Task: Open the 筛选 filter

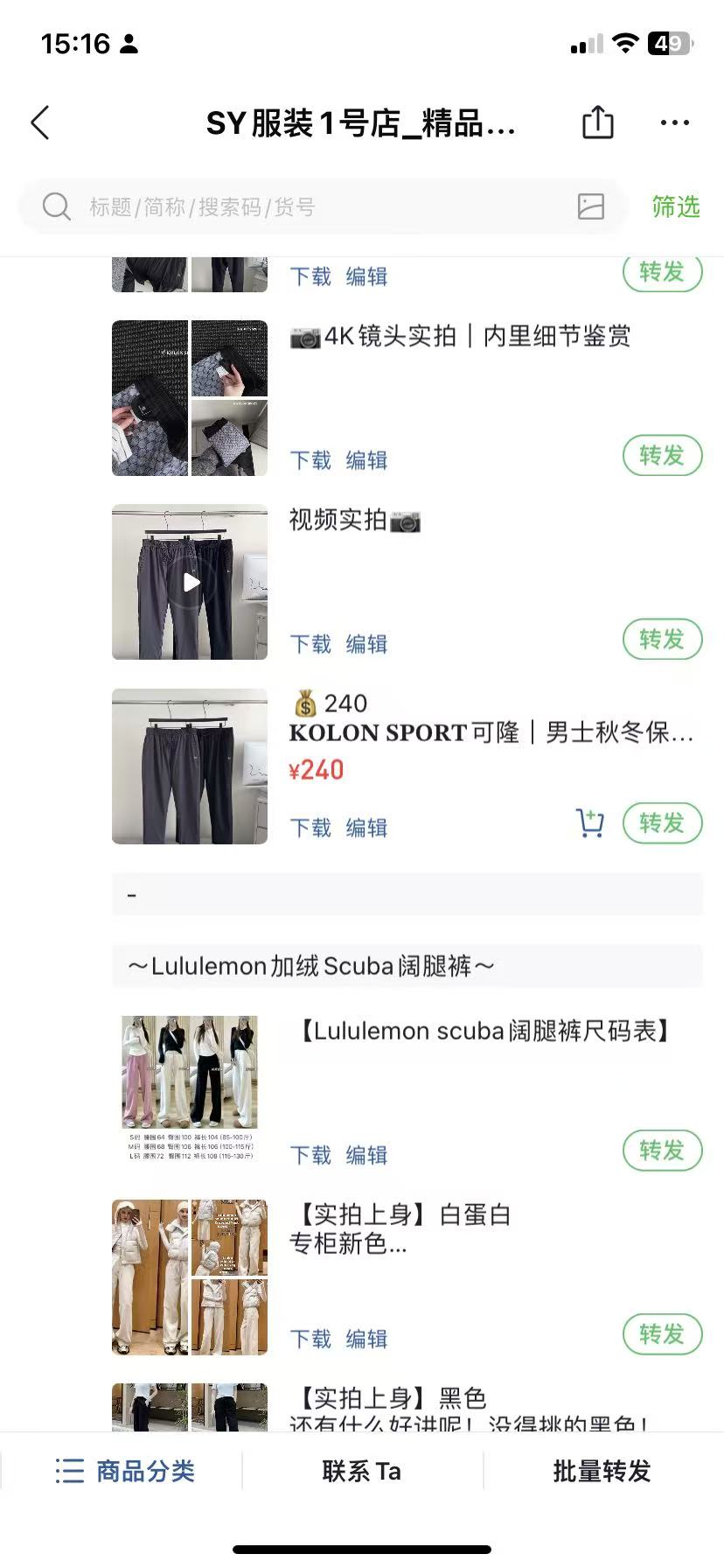Action: click(x=675, y=207)
